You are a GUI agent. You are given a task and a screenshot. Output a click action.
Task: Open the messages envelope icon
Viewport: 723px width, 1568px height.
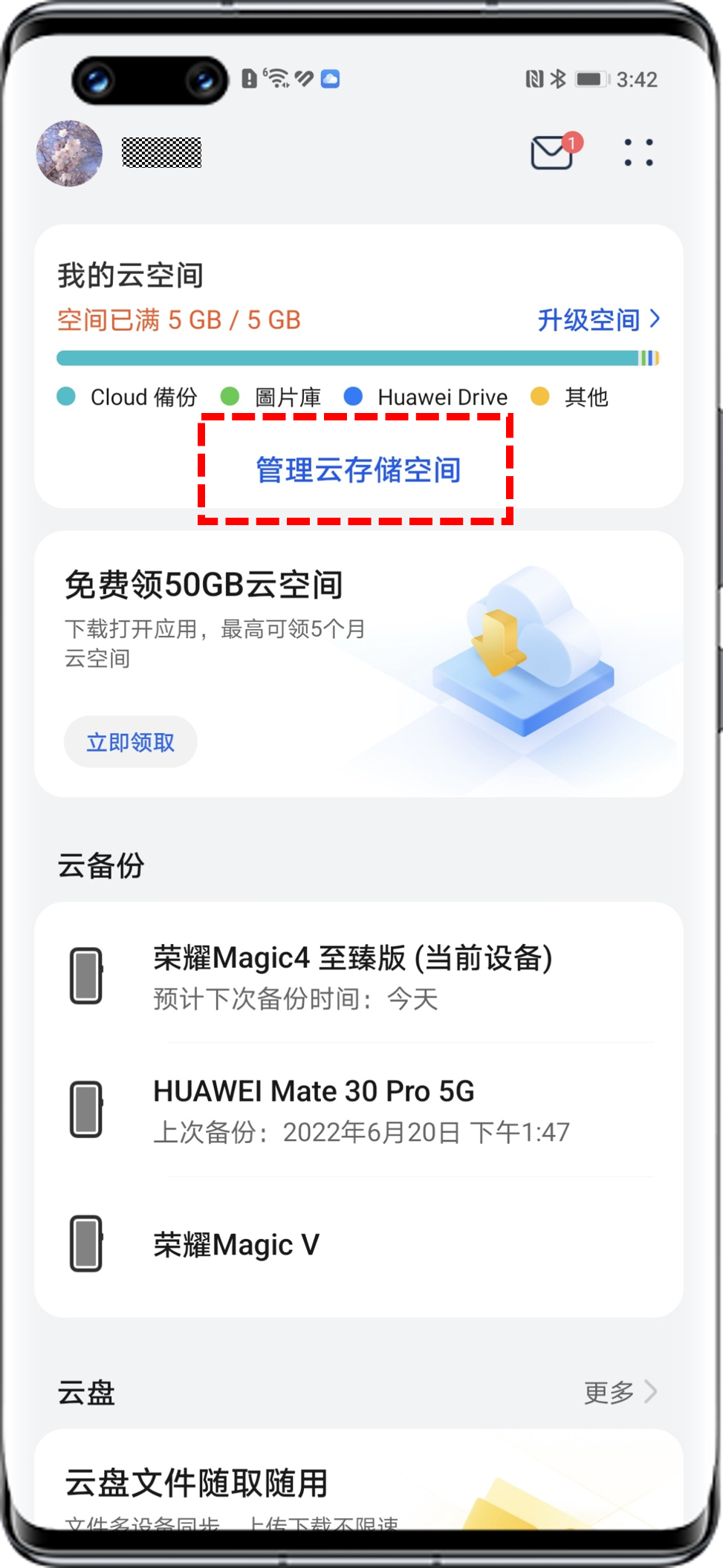(551, 152)
